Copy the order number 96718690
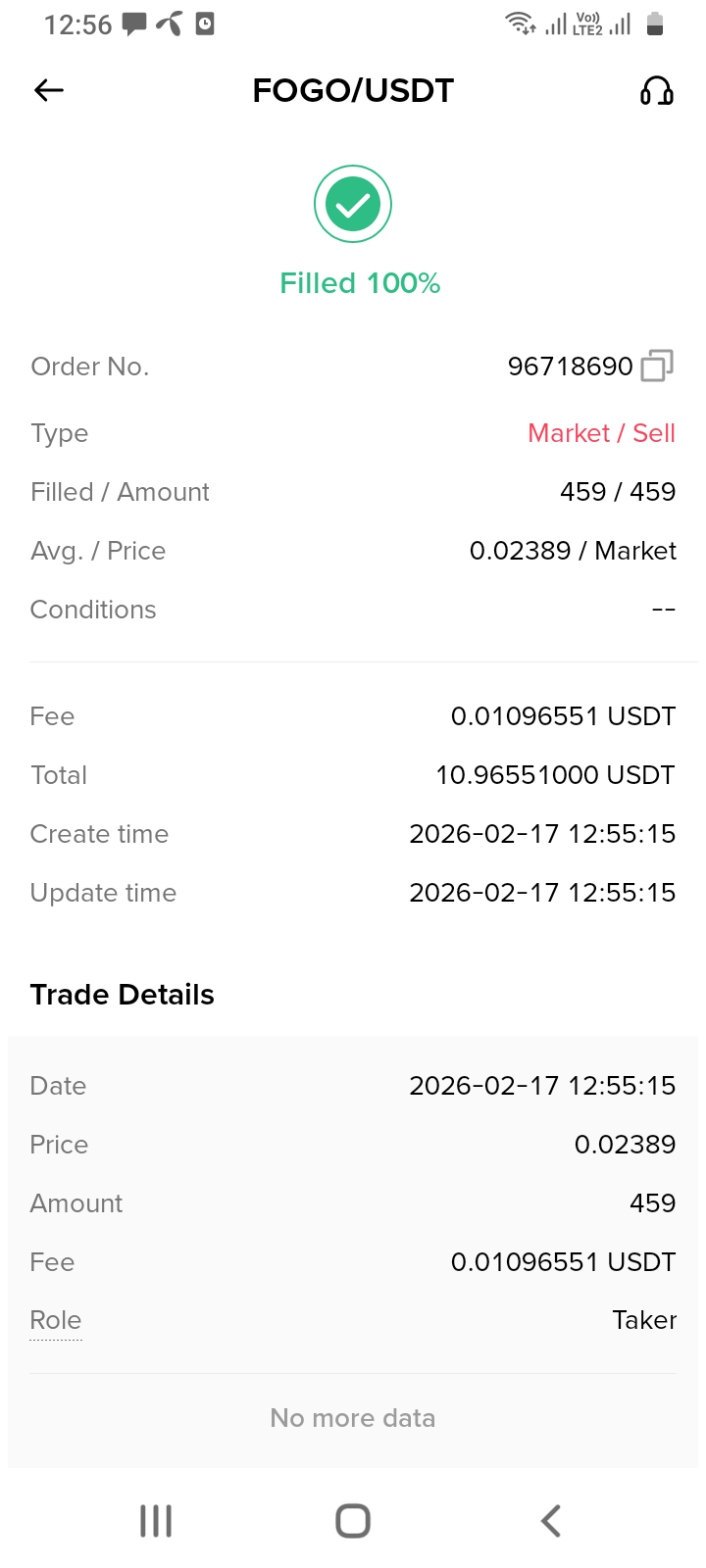This screenshot has width=706, height=1568. pos(657,366)
